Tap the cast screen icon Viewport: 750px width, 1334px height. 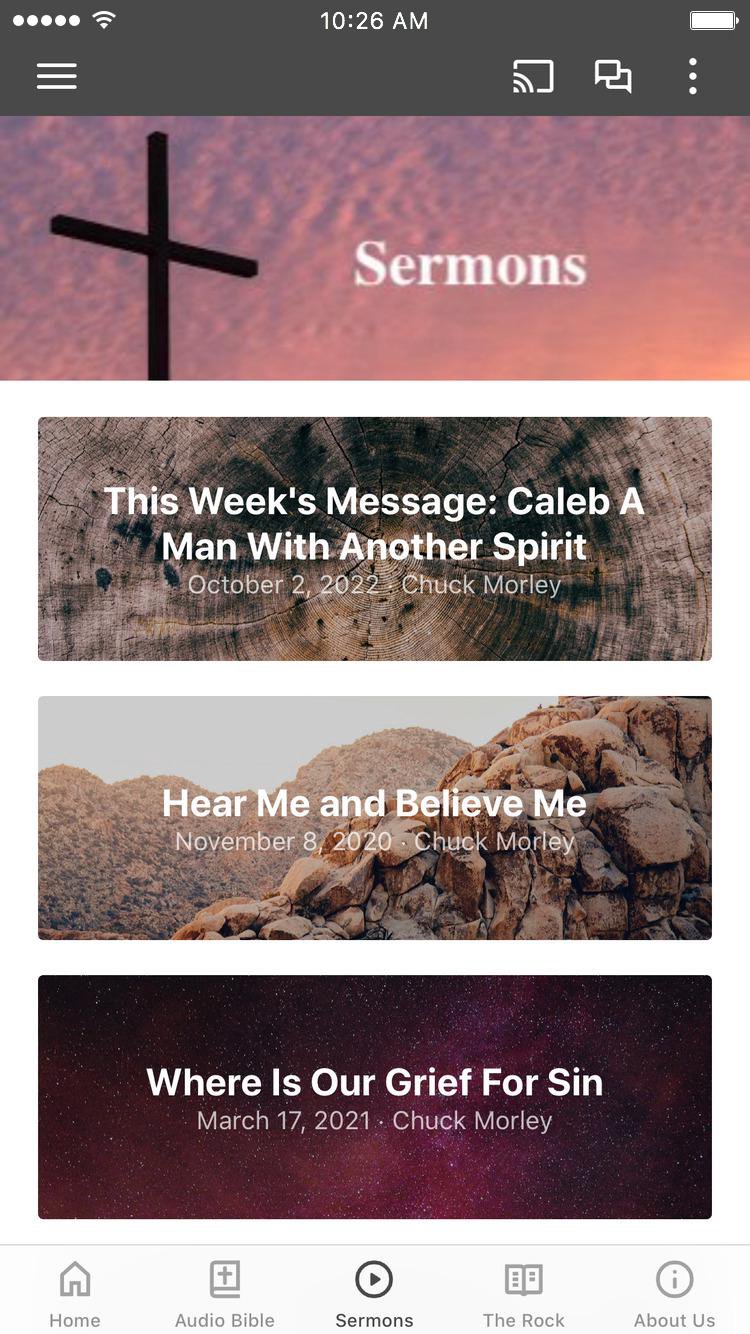[x=533, y=77]
